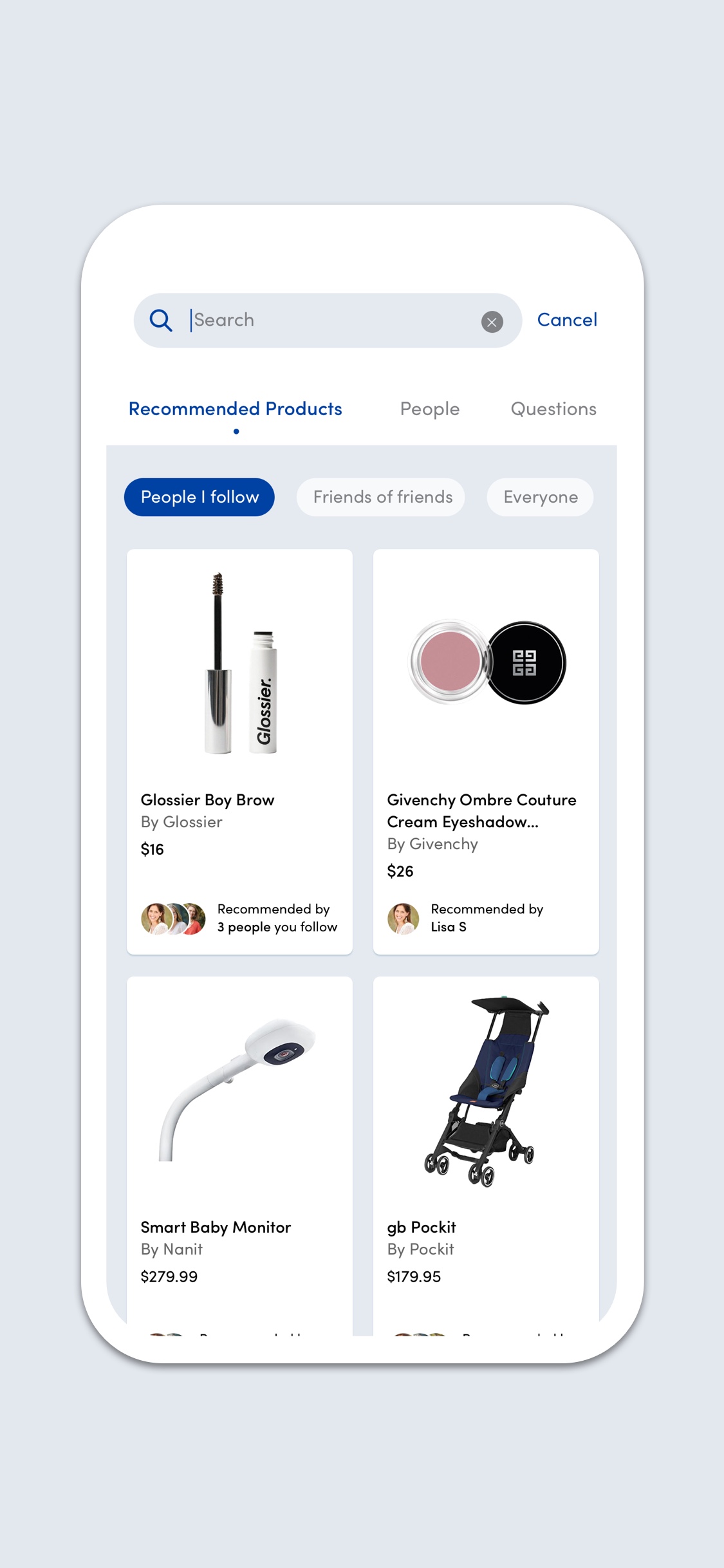Image resolution: width=724 pixels, height=1568 pixels.
Task: Show recommendations from Everyone
Action: click(x=540, y=497)
